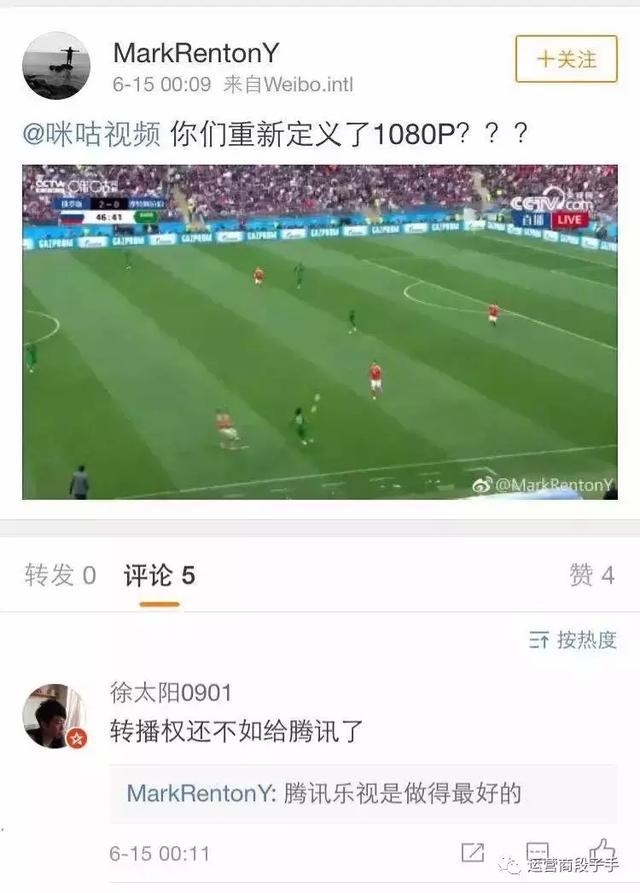Screen dimensions: 640x893
Task: Follow MarkRentonY with the 关注 button
Action: 566,59
